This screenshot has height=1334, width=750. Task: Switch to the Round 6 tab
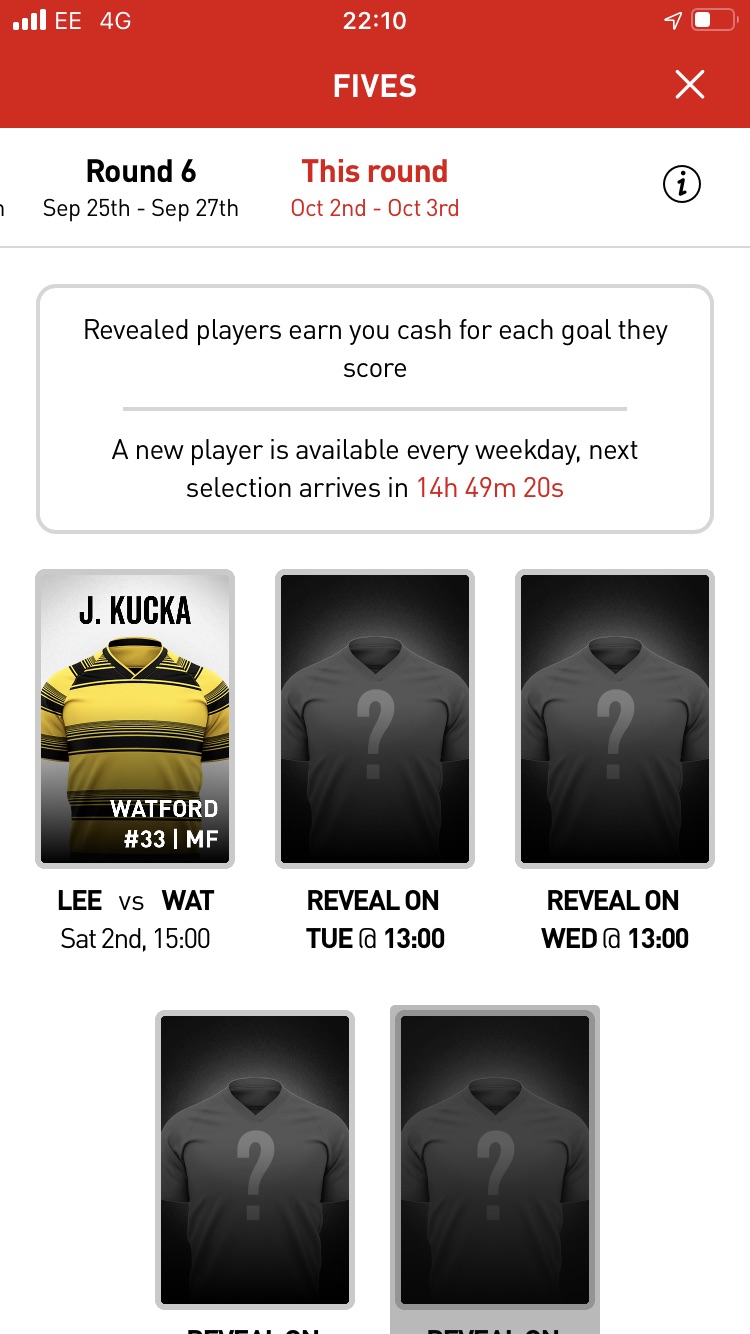[x=141, y=188]
